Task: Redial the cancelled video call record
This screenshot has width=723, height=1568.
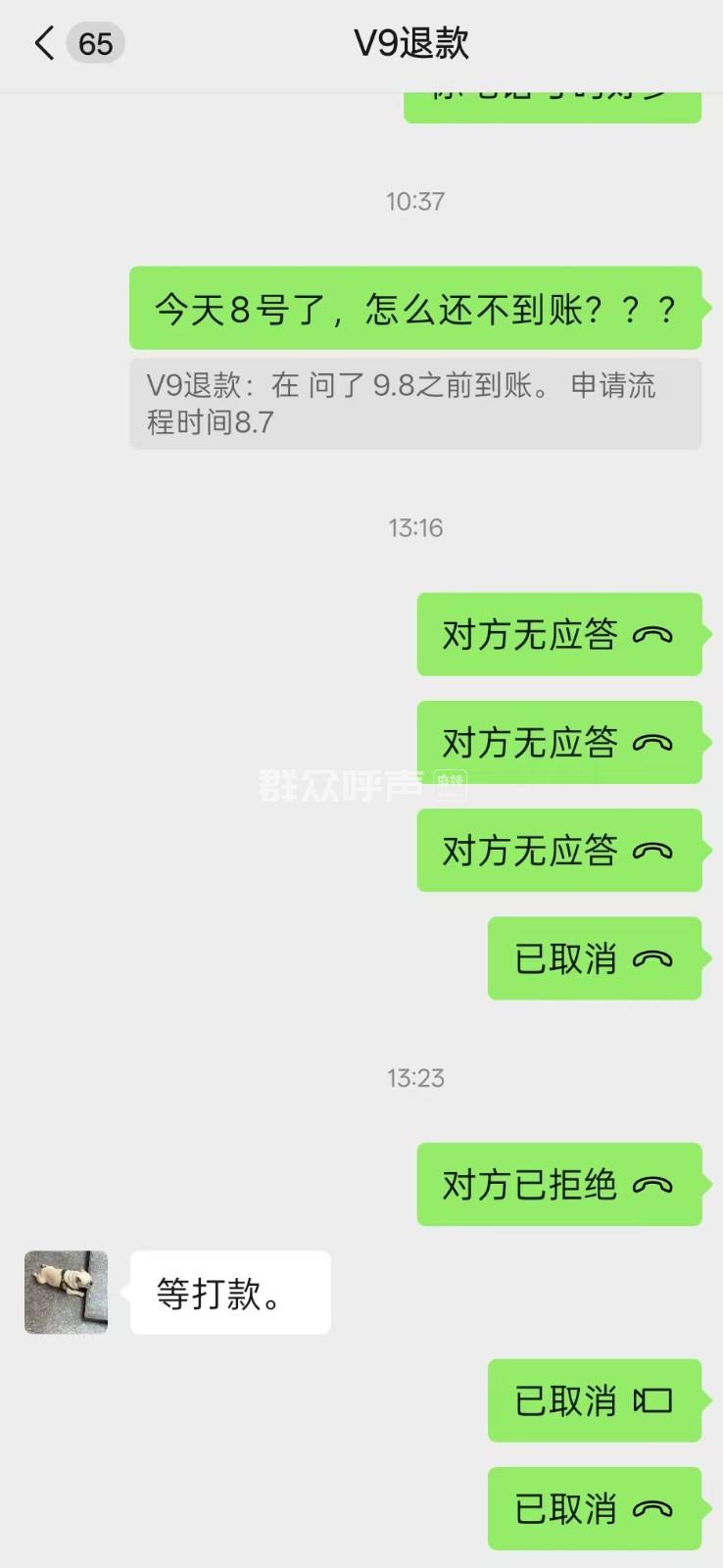Action: point(594,1400)
